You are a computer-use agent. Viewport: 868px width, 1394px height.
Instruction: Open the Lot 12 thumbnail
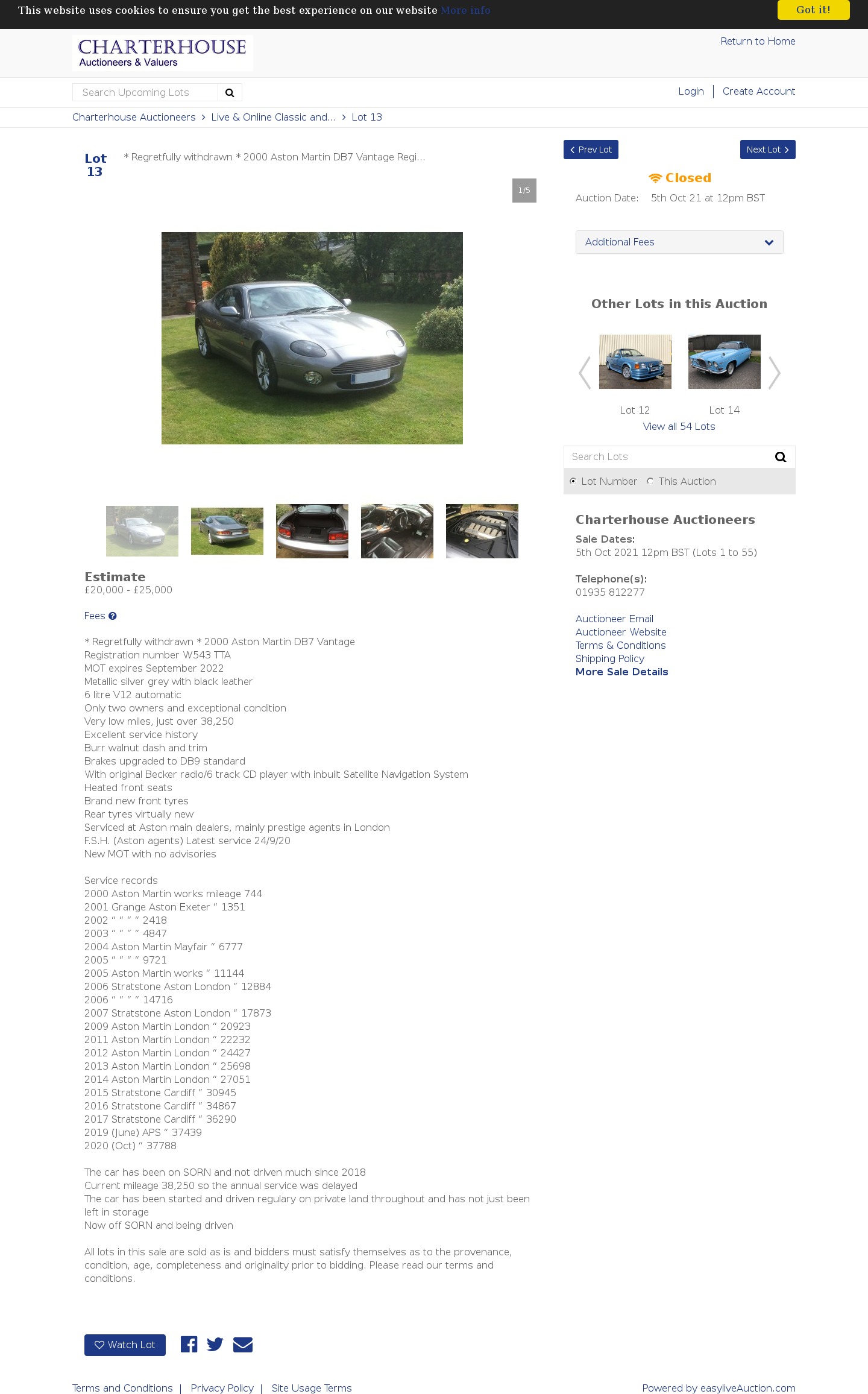635,362
